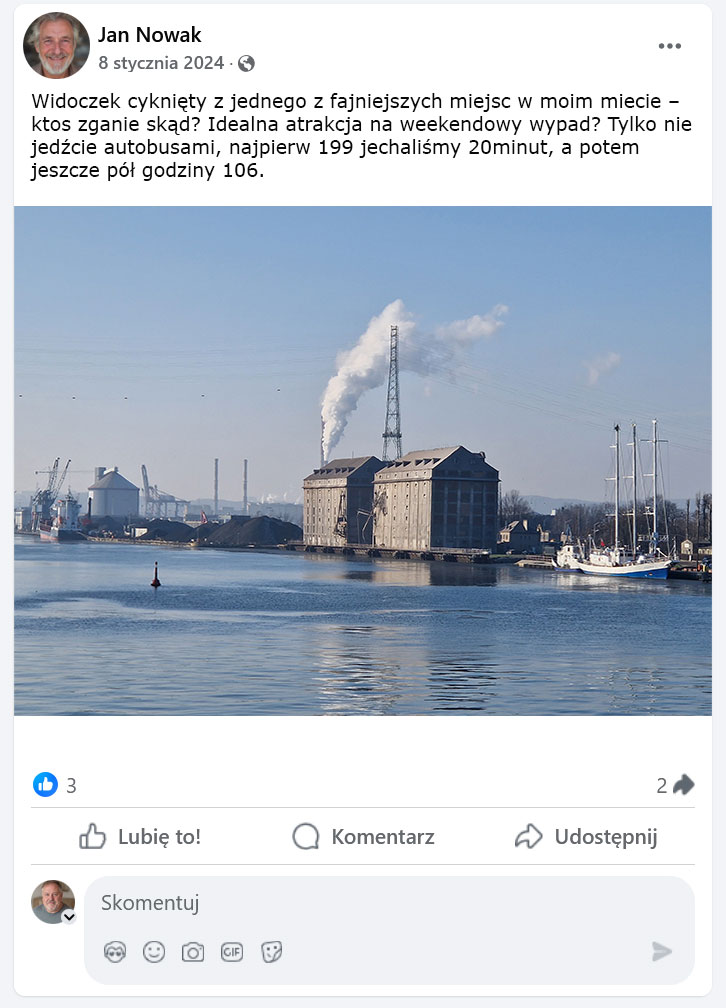View the 3 like reactions
Image resolution: width=726 pixels, height=1008 pixels.
point(56,785)
